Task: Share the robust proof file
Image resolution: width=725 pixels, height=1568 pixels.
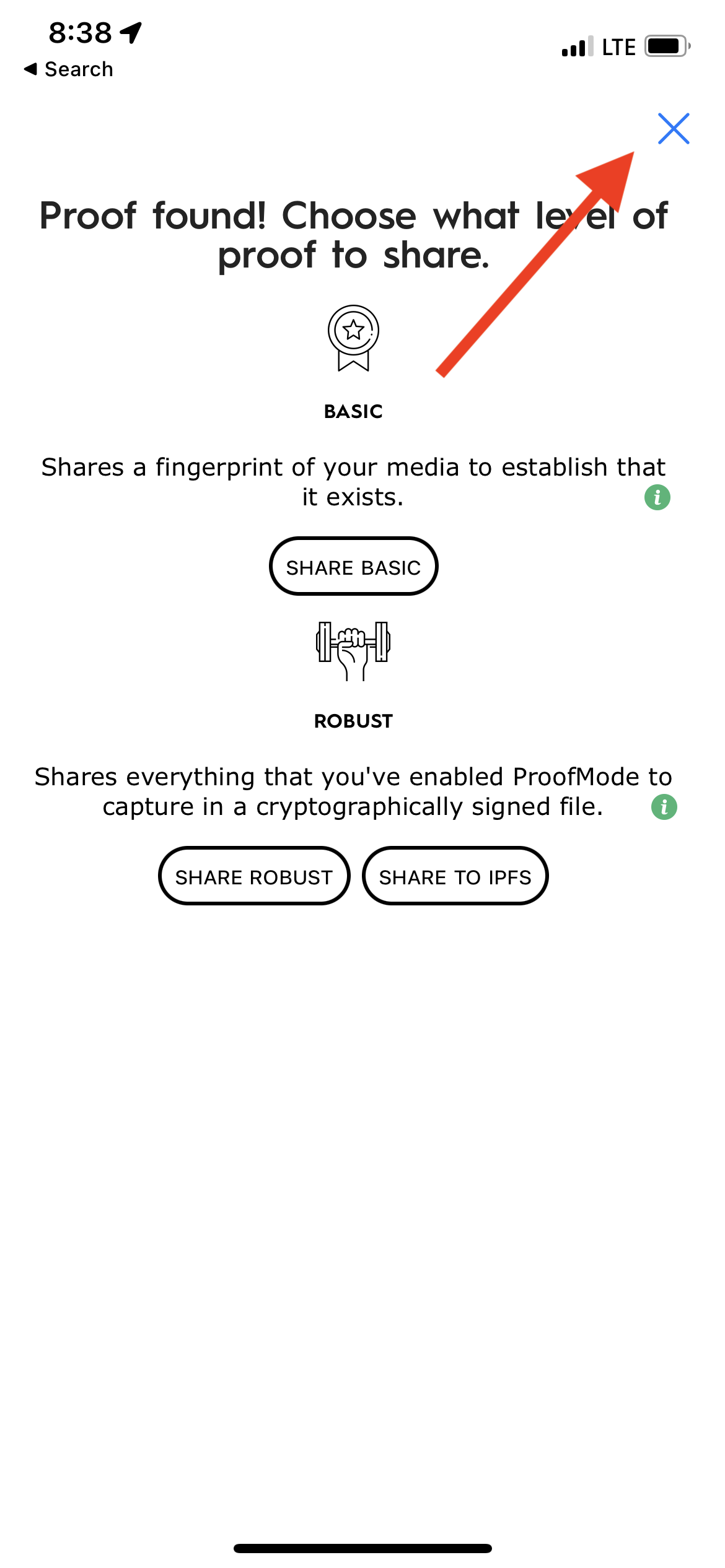Action: [254, 876]
